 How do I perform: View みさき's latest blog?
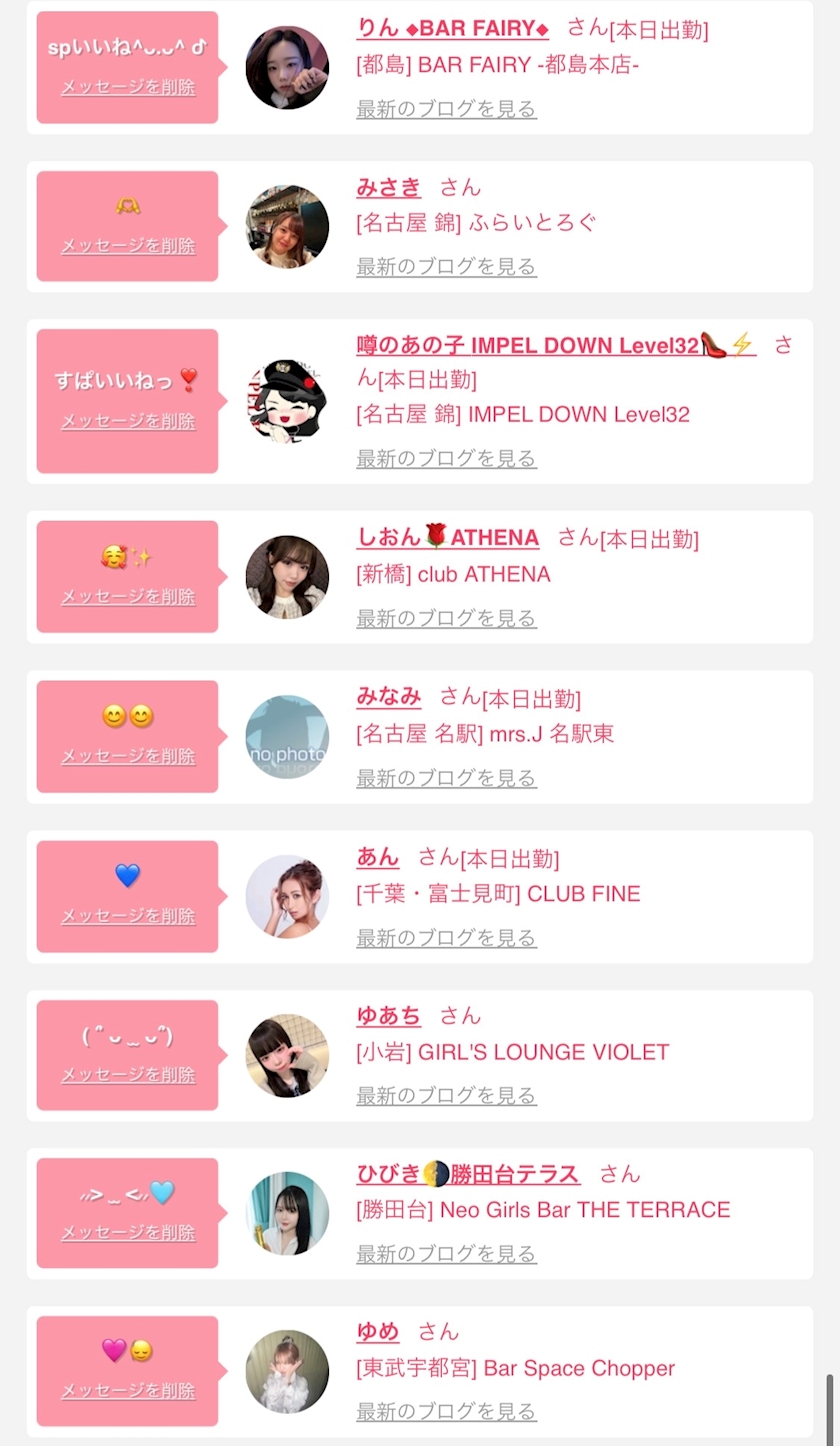pos(447,267)
